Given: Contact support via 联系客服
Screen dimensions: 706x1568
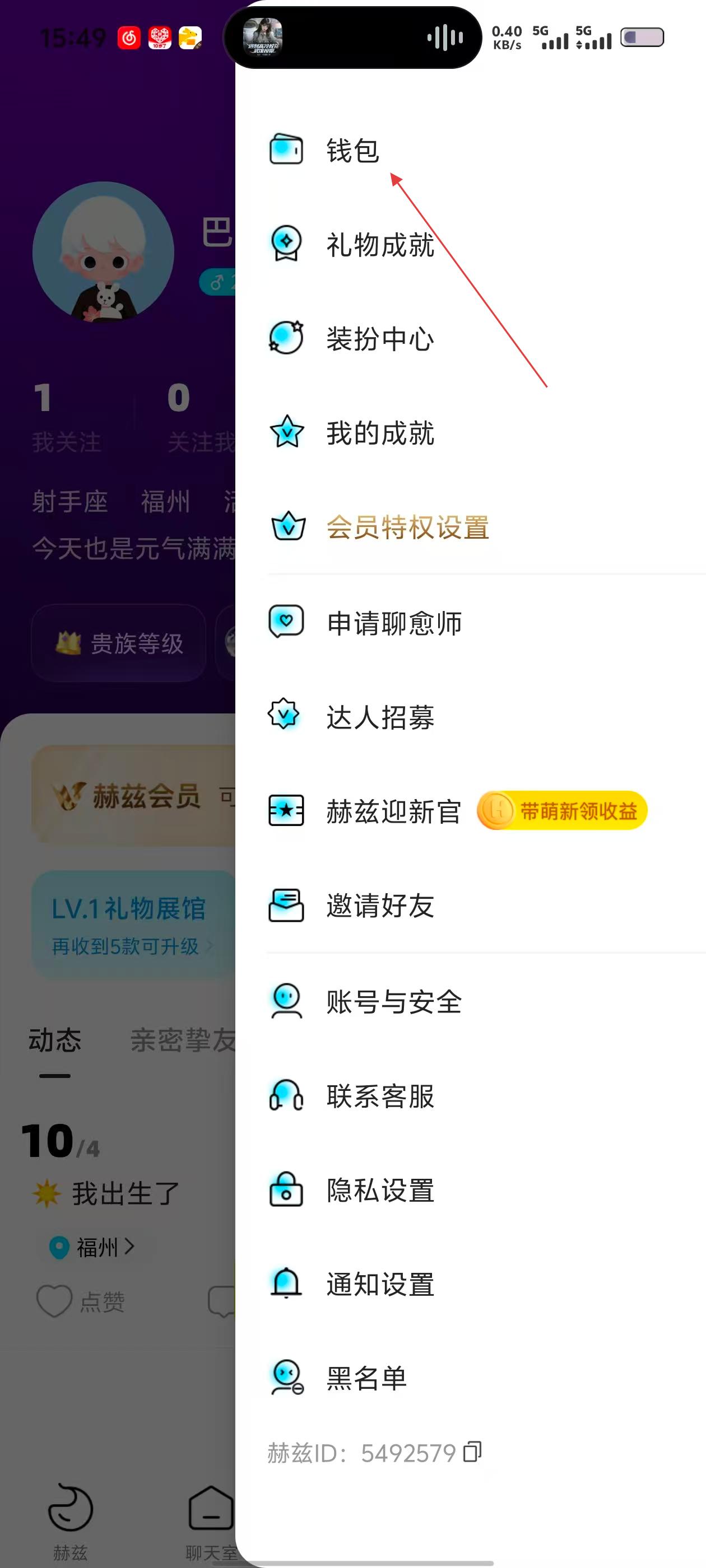Looking at the screenshot, I should tap(379, 1096).
